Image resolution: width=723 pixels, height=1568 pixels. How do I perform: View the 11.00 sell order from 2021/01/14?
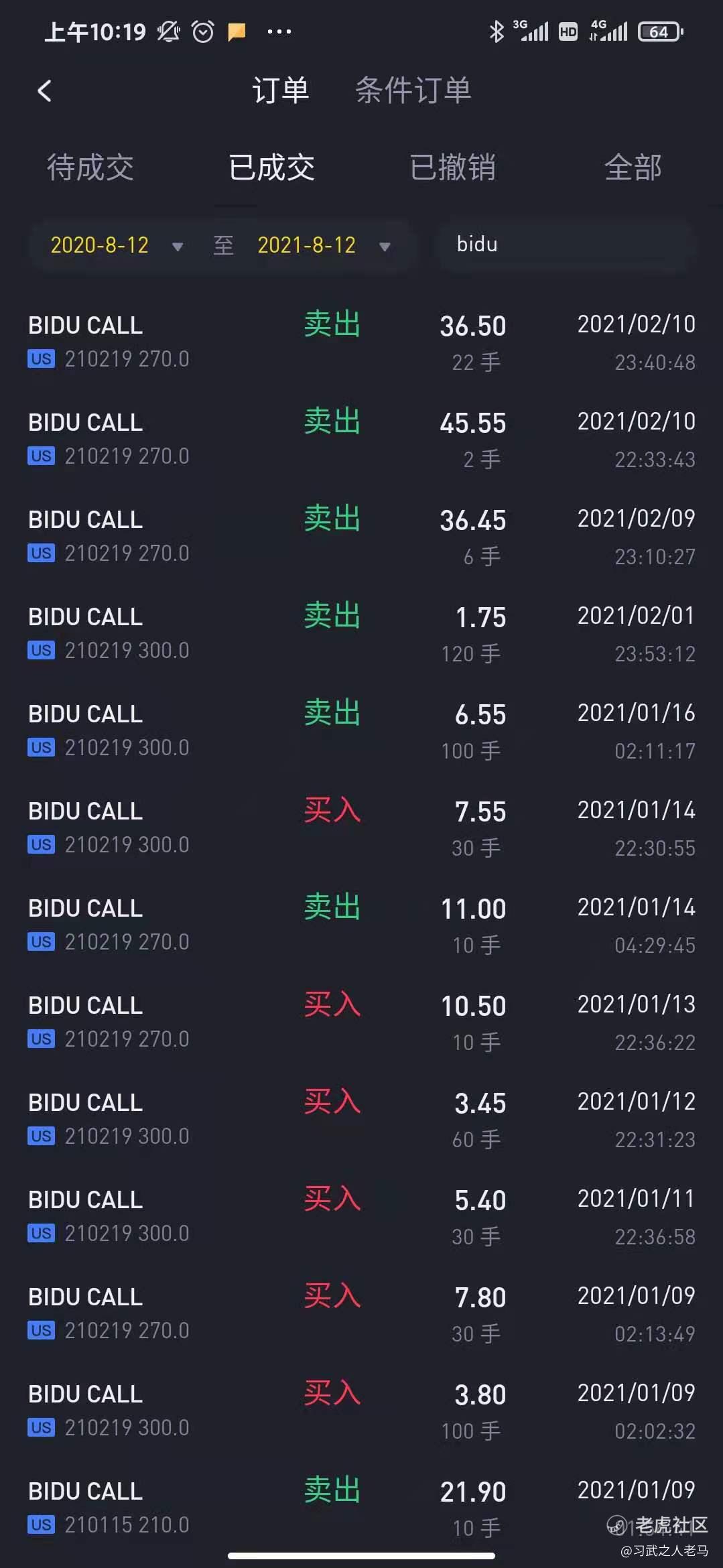(362, 926)
